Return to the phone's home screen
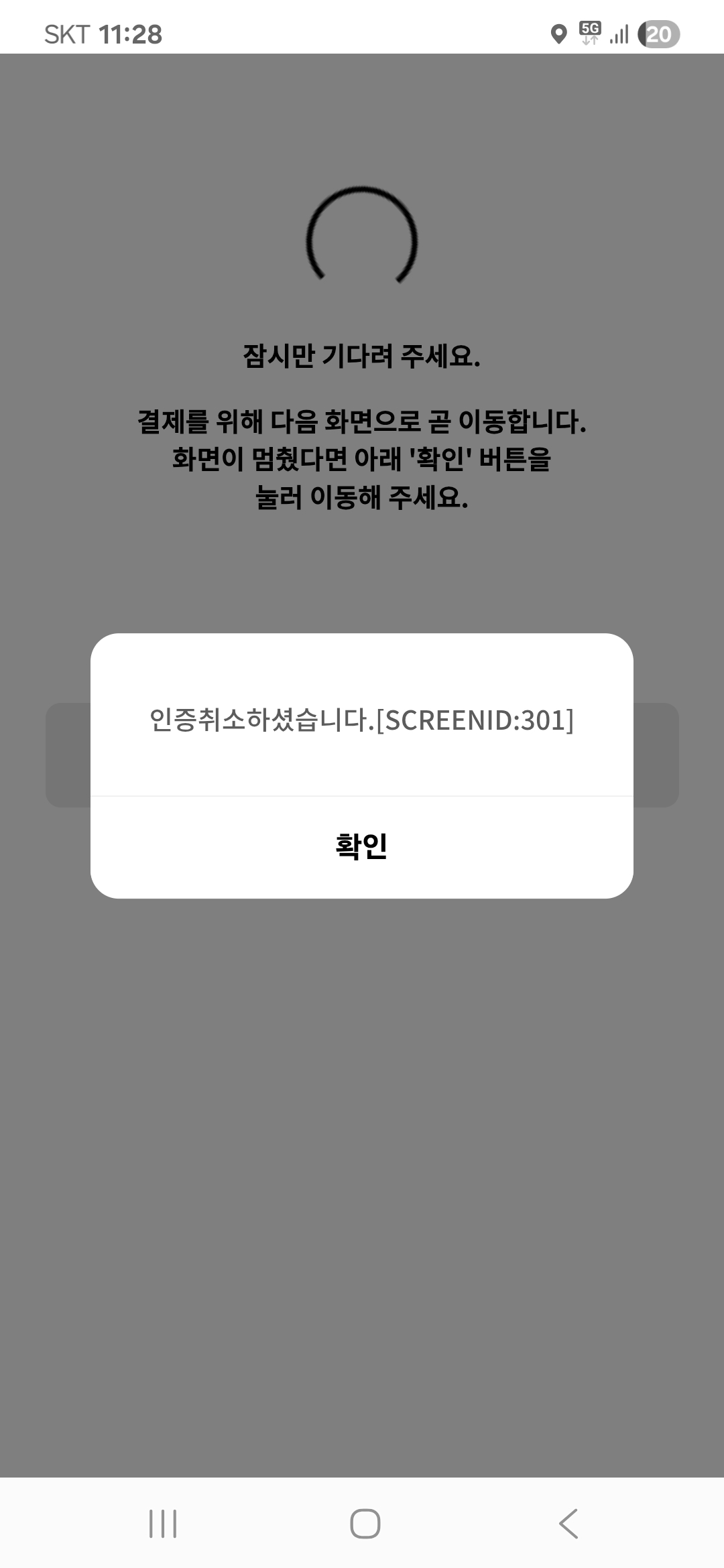 [x=365, y=1523]
